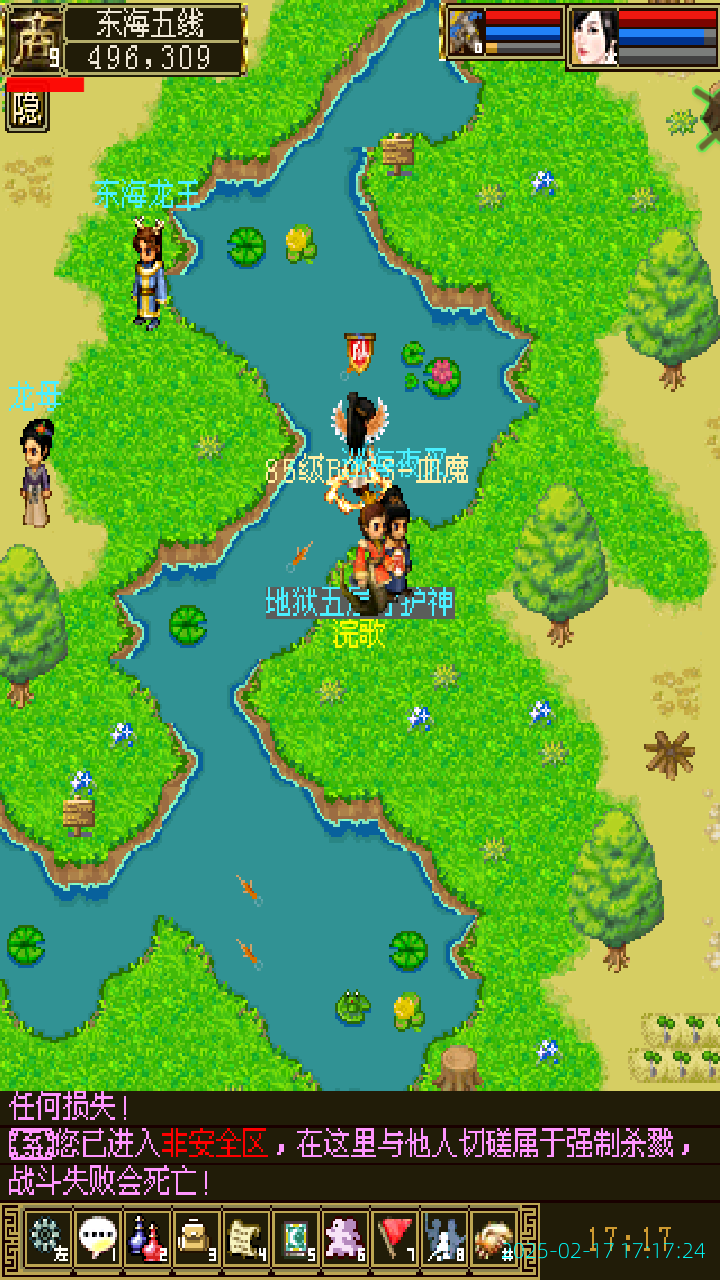Talk to NPC 东海龙王
Screen dimensions: 720x1280
[x=148, y=272]
